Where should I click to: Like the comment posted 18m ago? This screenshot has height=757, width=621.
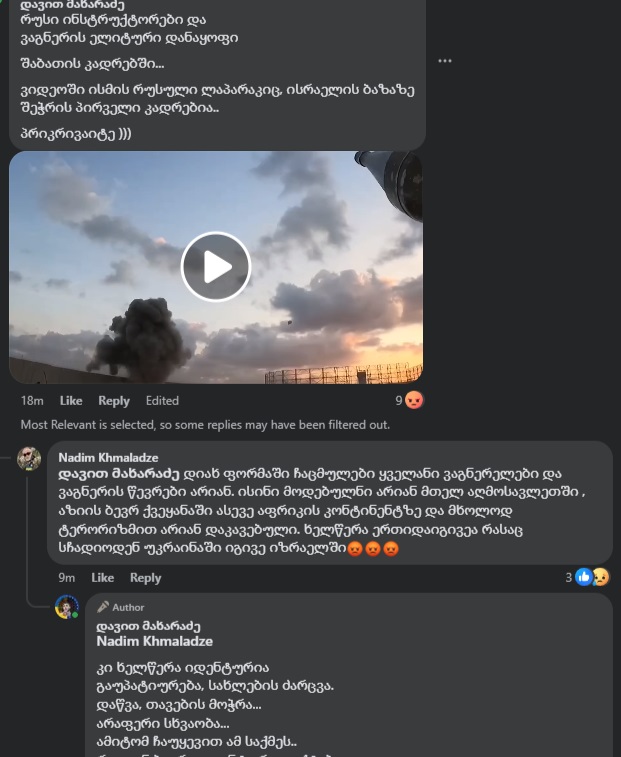(71, 401)
